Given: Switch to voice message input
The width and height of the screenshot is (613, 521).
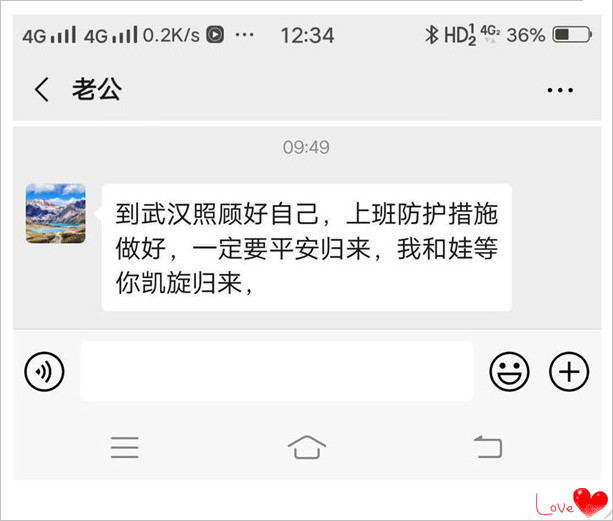Looking at the screenshot, I should point(44,372).
